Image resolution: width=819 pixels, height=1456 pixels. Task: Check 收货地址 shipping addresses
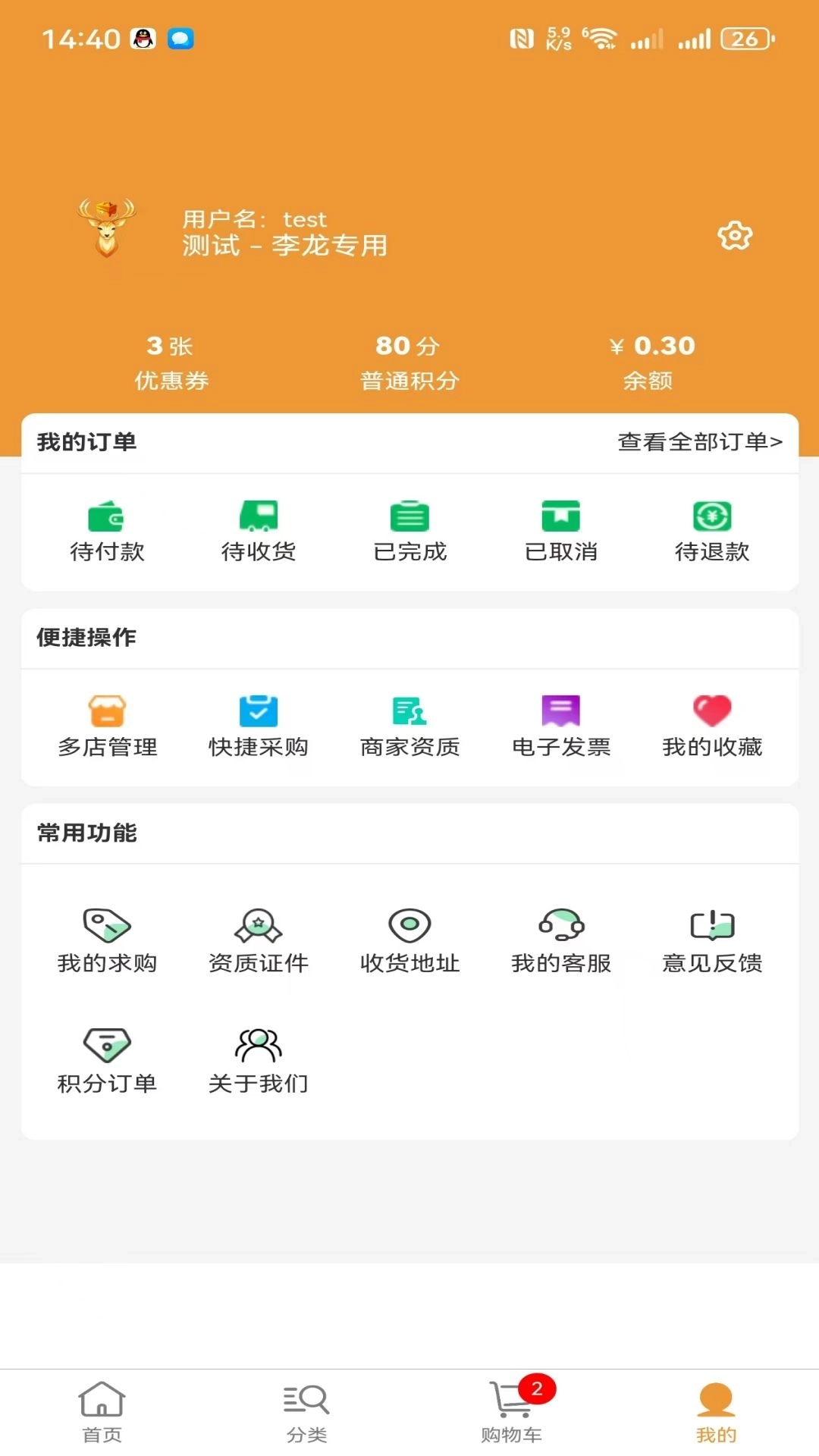point(410,942)
